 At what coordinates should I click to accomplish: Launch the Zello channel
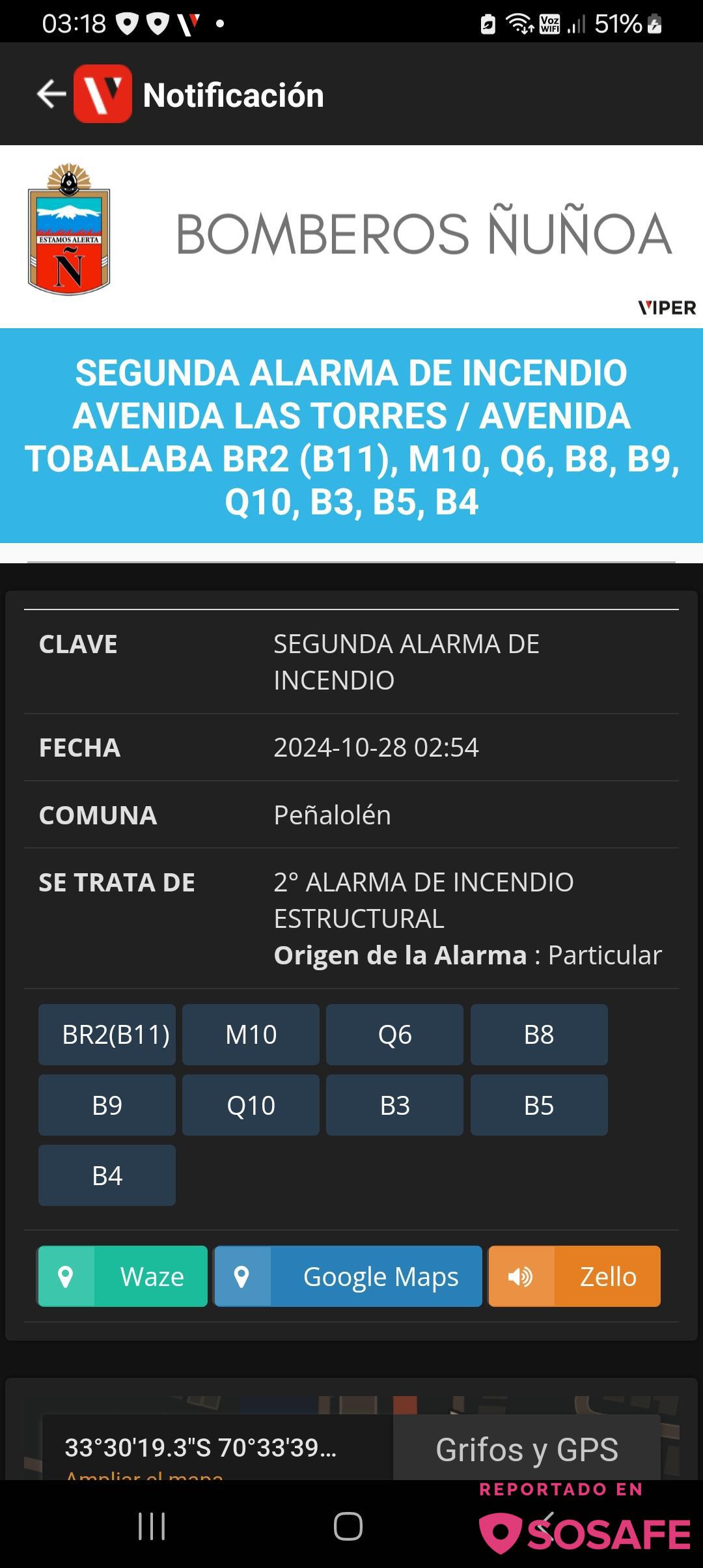575,1276
